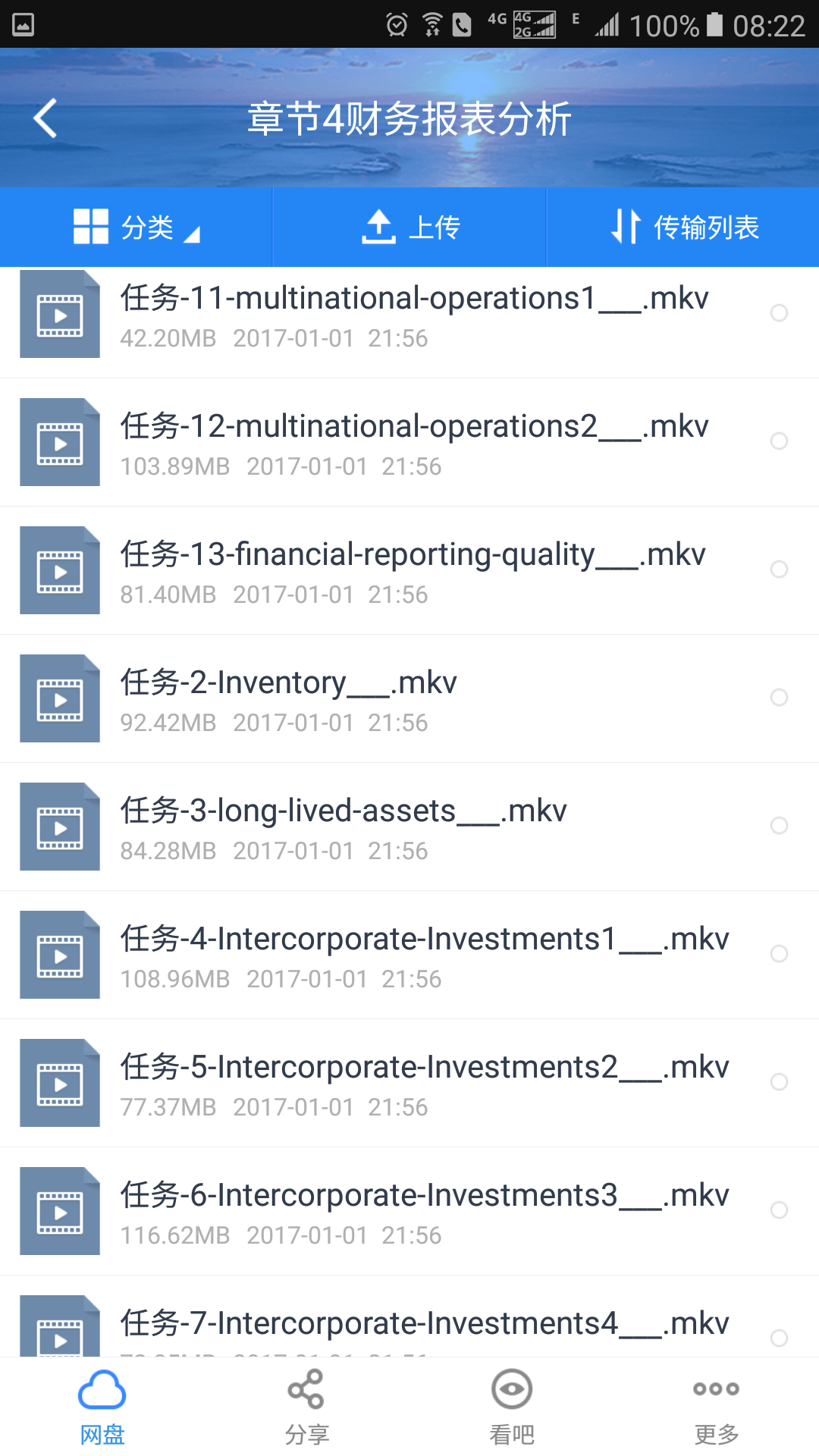Select the circle for 任务-13-financial-reporting-quality
The width and height of the screenshot is (819, 1456).
coord(779,570)
